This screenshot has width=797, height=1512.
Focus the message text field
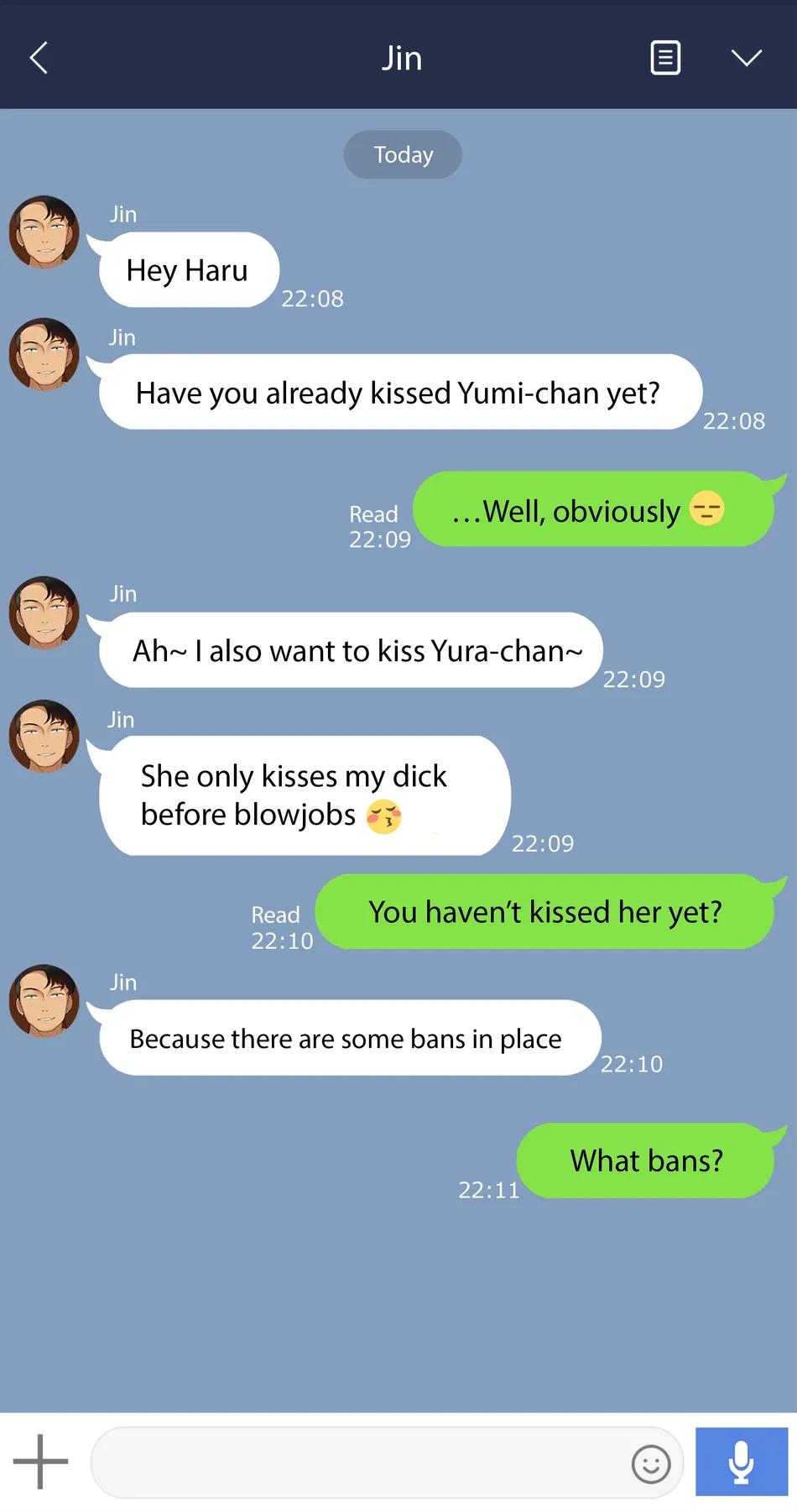pyautogui.click(x=361, y=1462)
